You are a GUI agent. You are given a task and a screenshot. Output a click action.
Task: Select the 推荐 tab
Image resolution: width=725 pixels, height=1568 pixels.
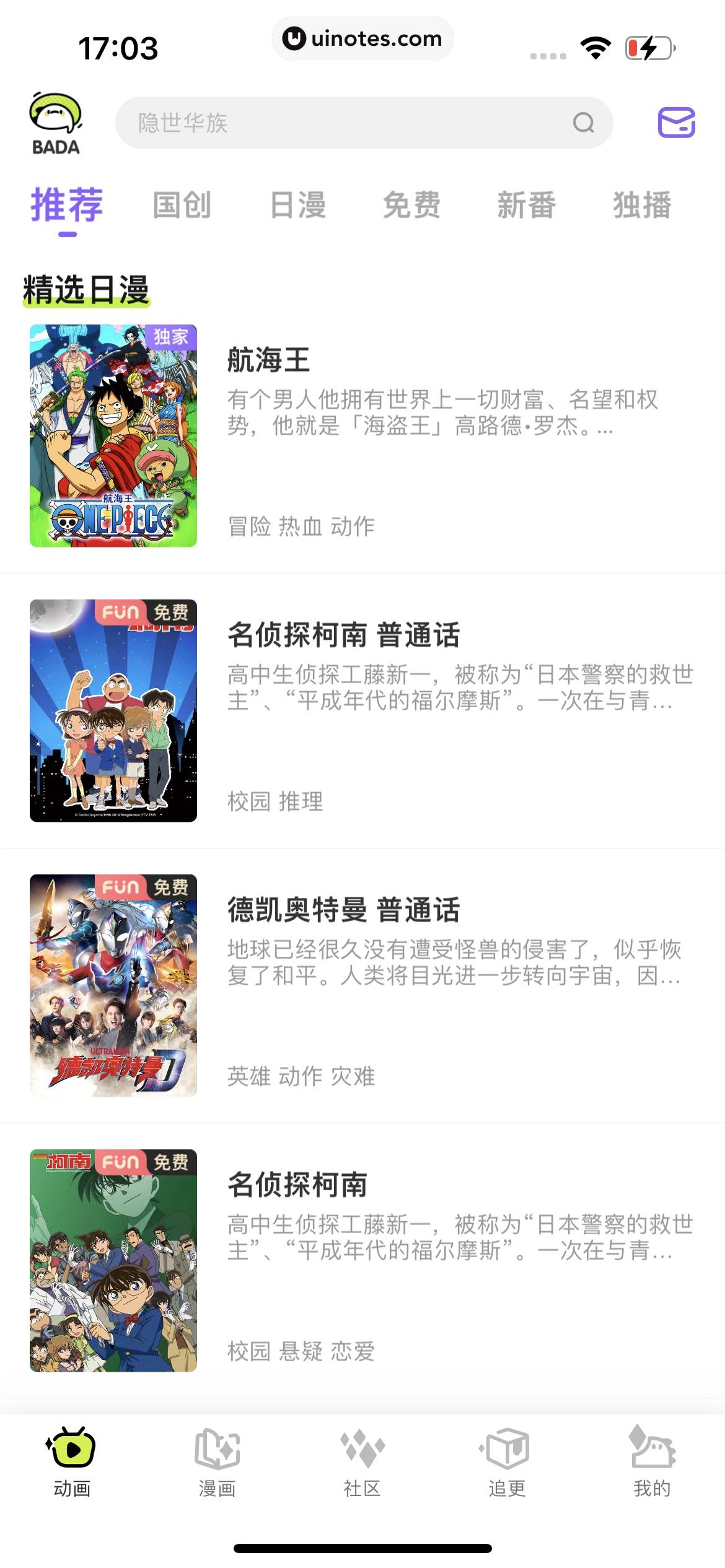67,205
